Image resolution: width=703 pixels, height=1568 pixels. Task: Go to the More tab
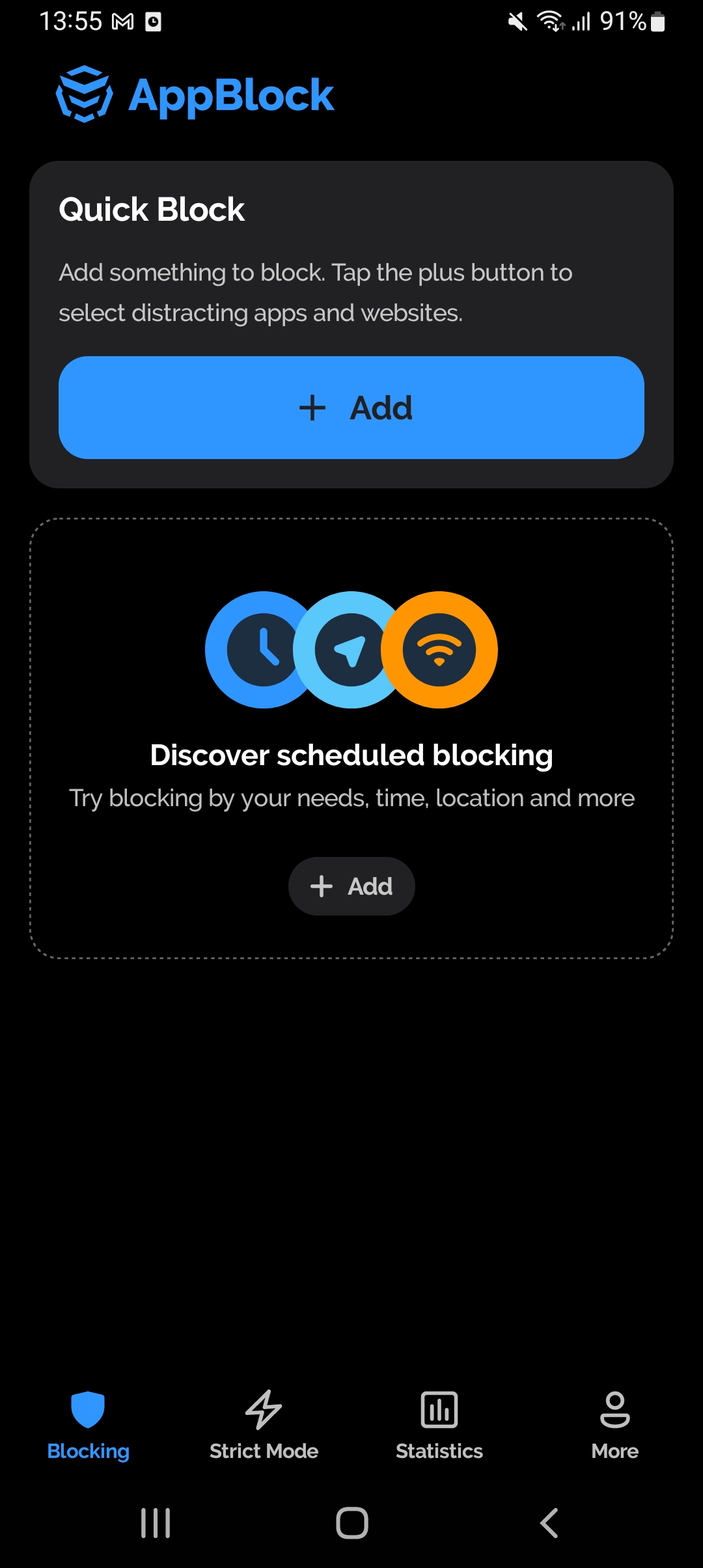click(x=615, y=1426)
